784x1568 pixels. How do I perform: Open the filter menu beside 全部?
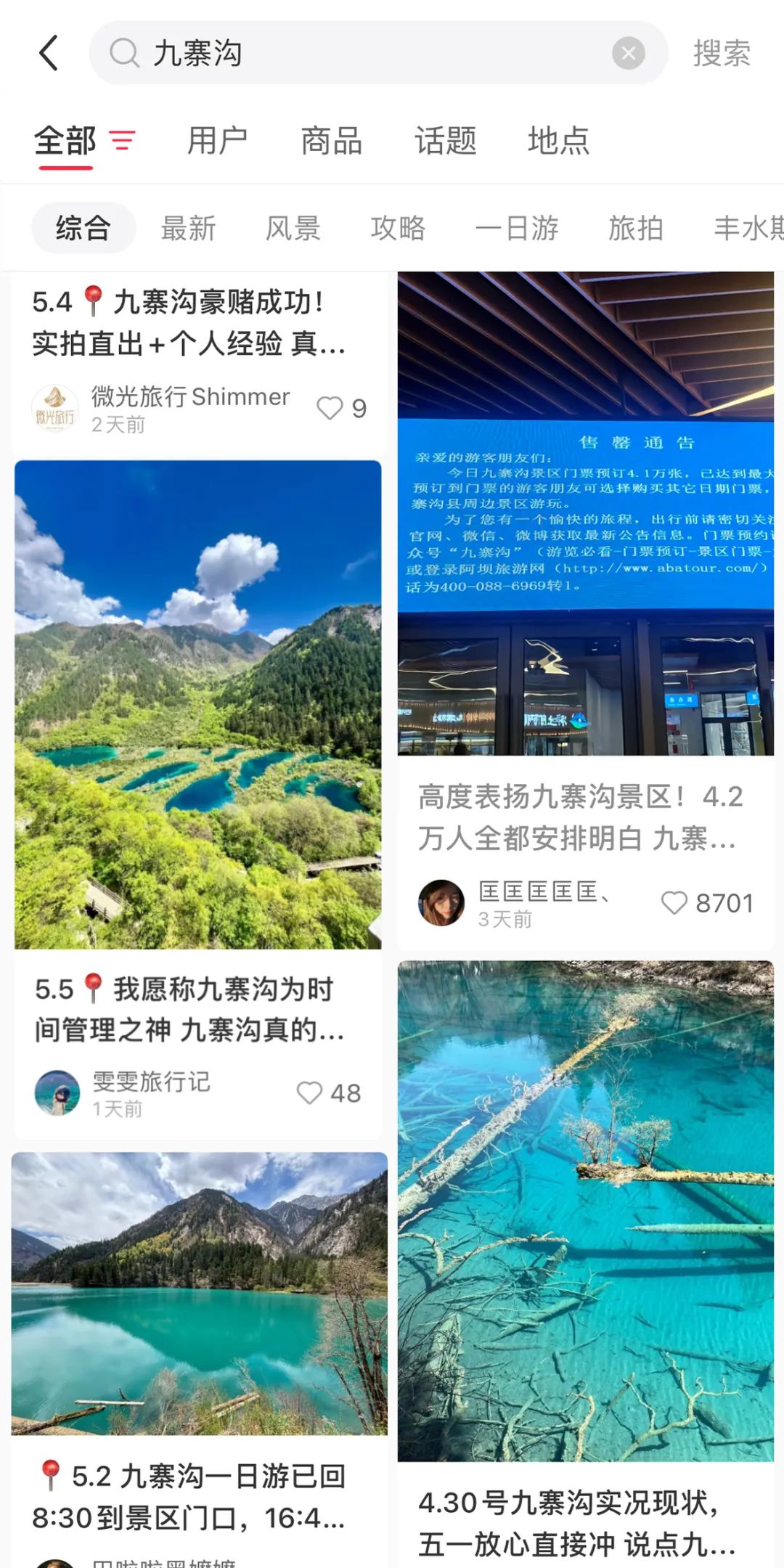pos(122,140)
